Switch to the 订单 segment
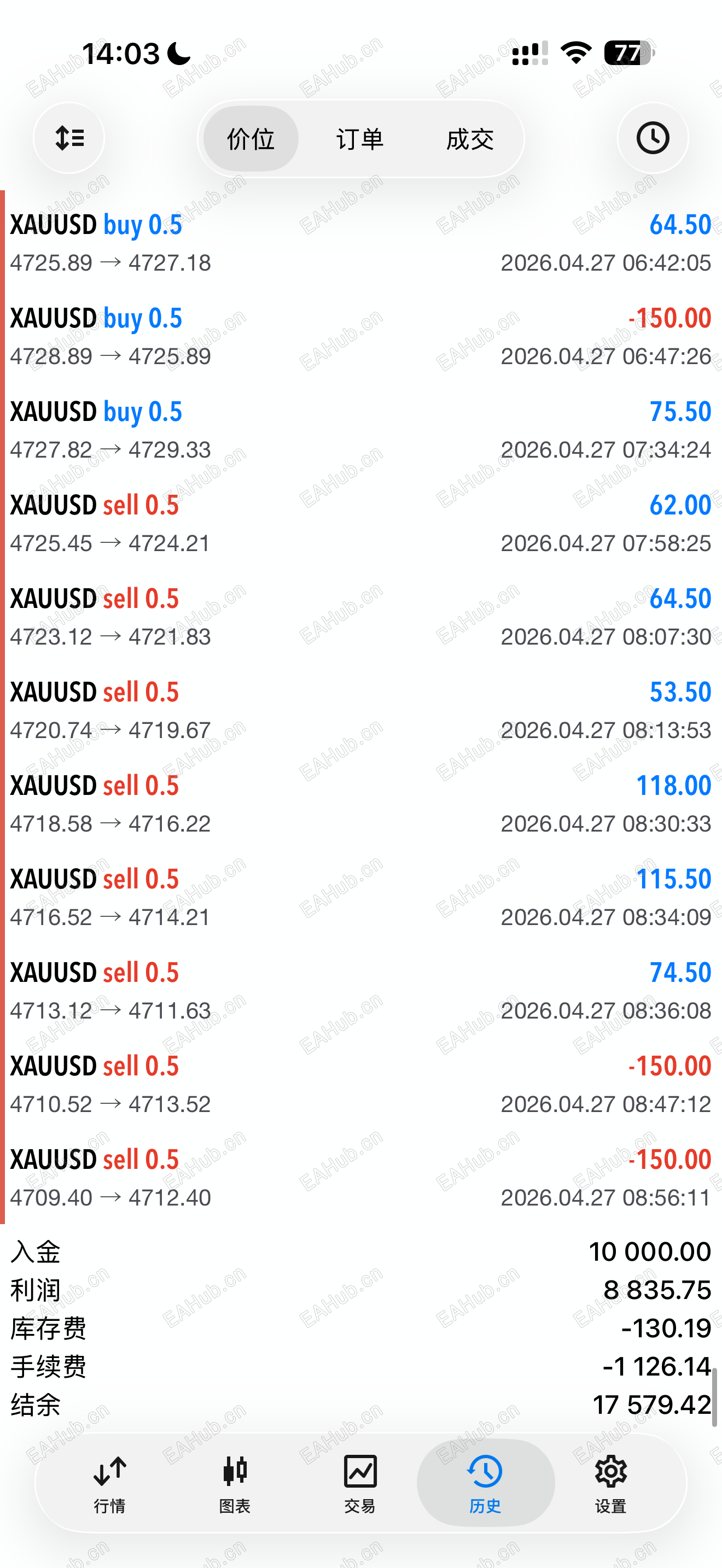Viewport: 722px width, 1568px height. 360,139
